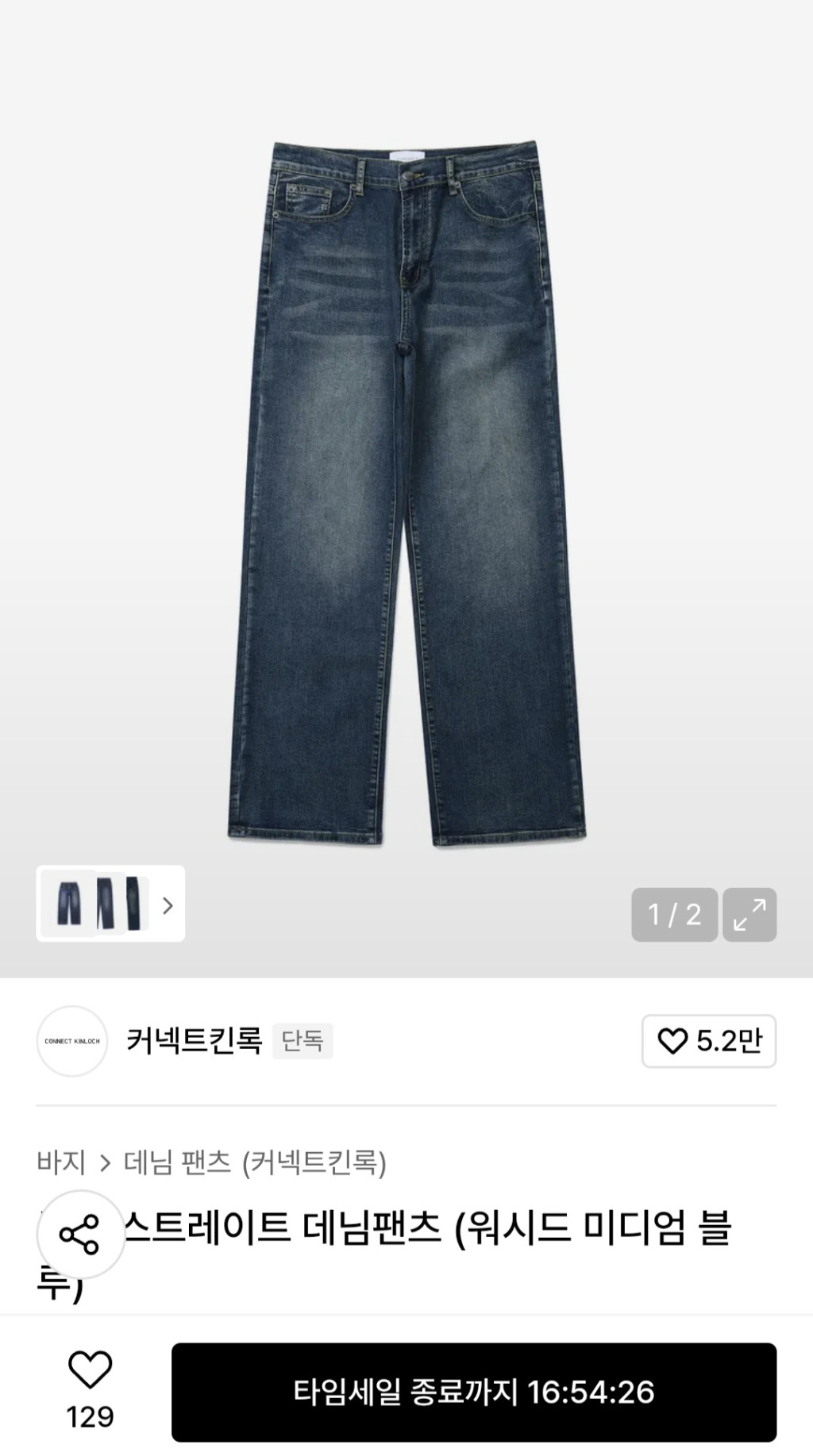813x1456 pixels.
Task: Select the first jeans thumbnail
Action: click(x=68, y=903)
